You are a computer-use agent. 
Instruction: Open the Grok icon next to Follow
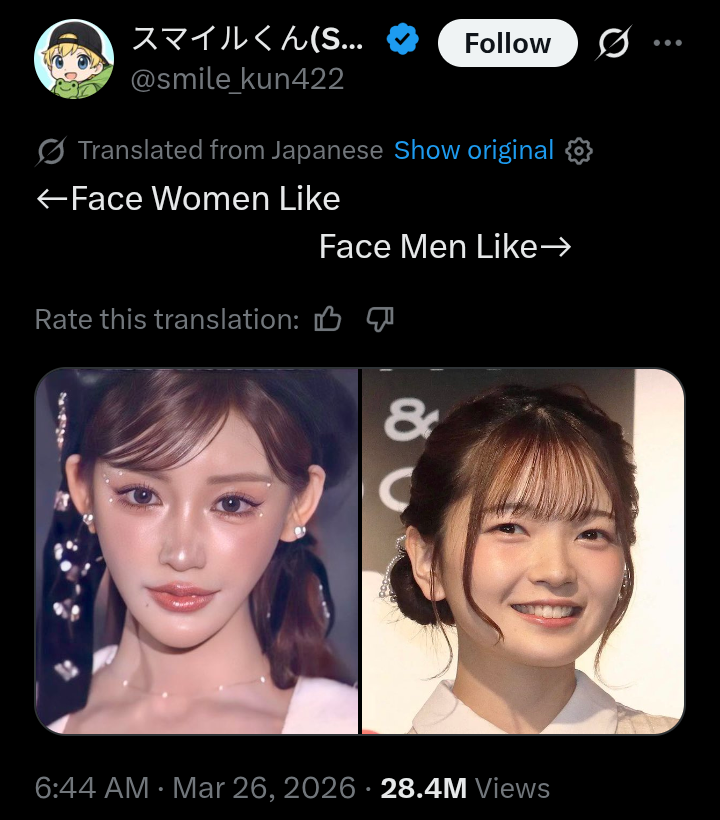point(612,44)
